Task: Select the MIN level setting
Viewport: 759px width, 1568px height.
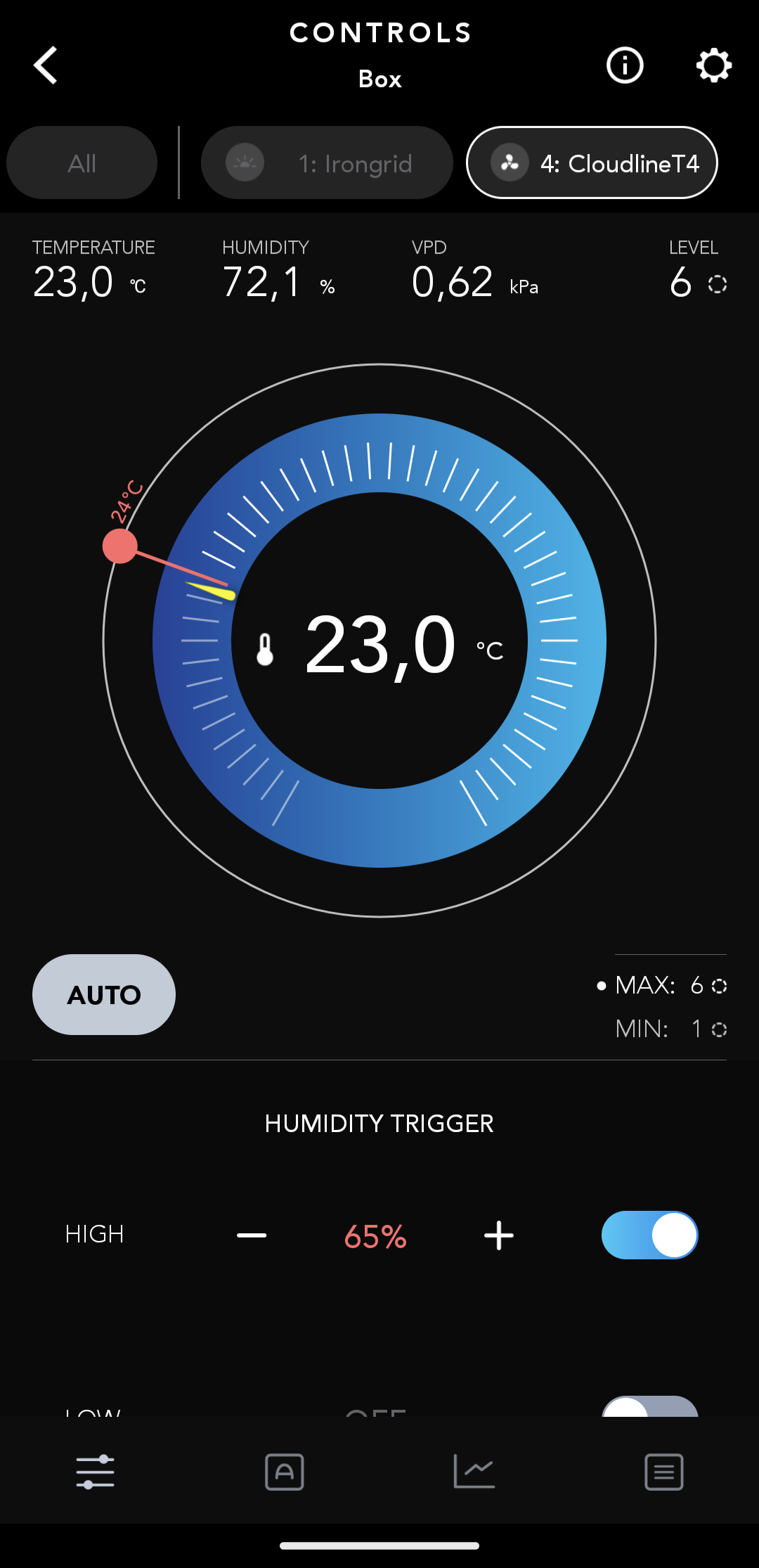Action: 670,1029
